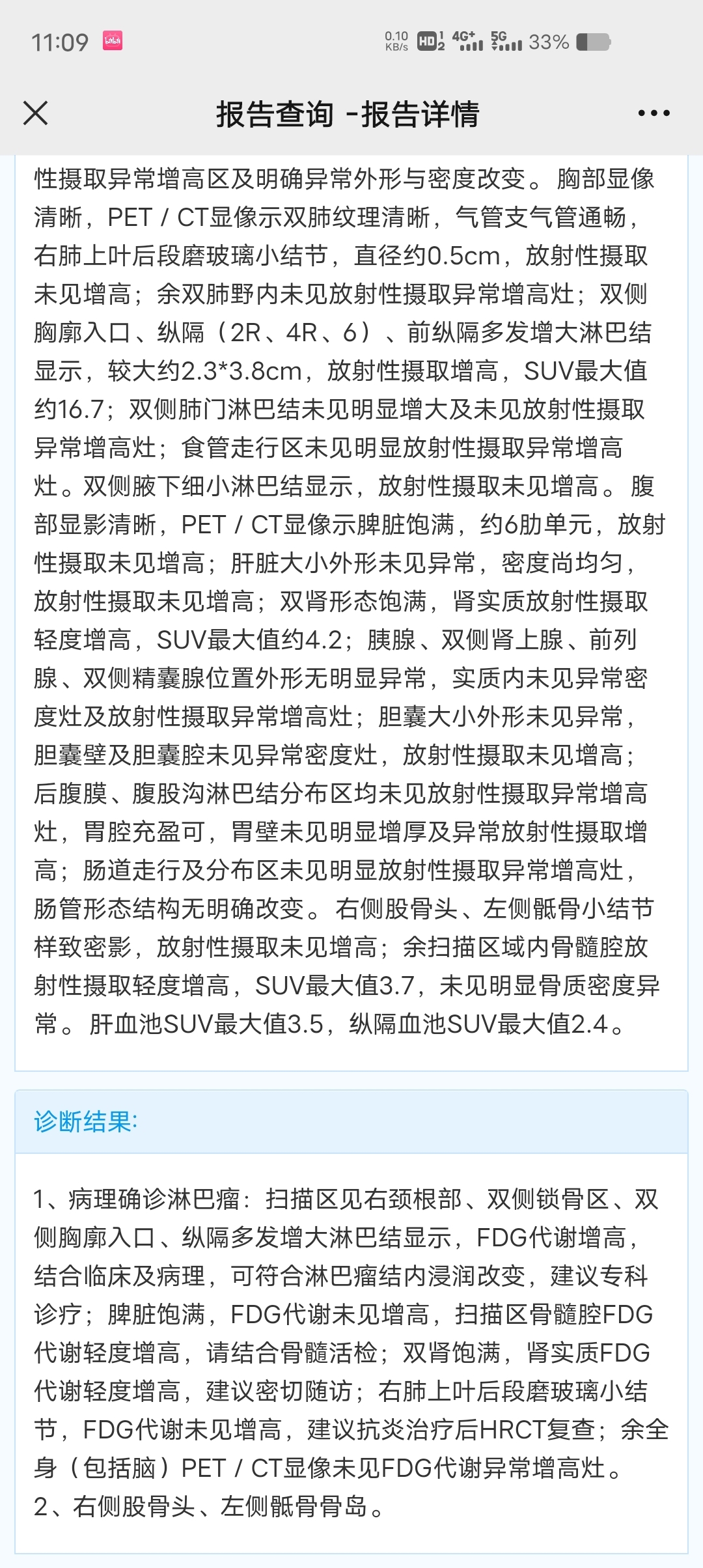This screenshot has width=703, height=1568.
Task: Close the report details page
Action: [x=36, y=113]
